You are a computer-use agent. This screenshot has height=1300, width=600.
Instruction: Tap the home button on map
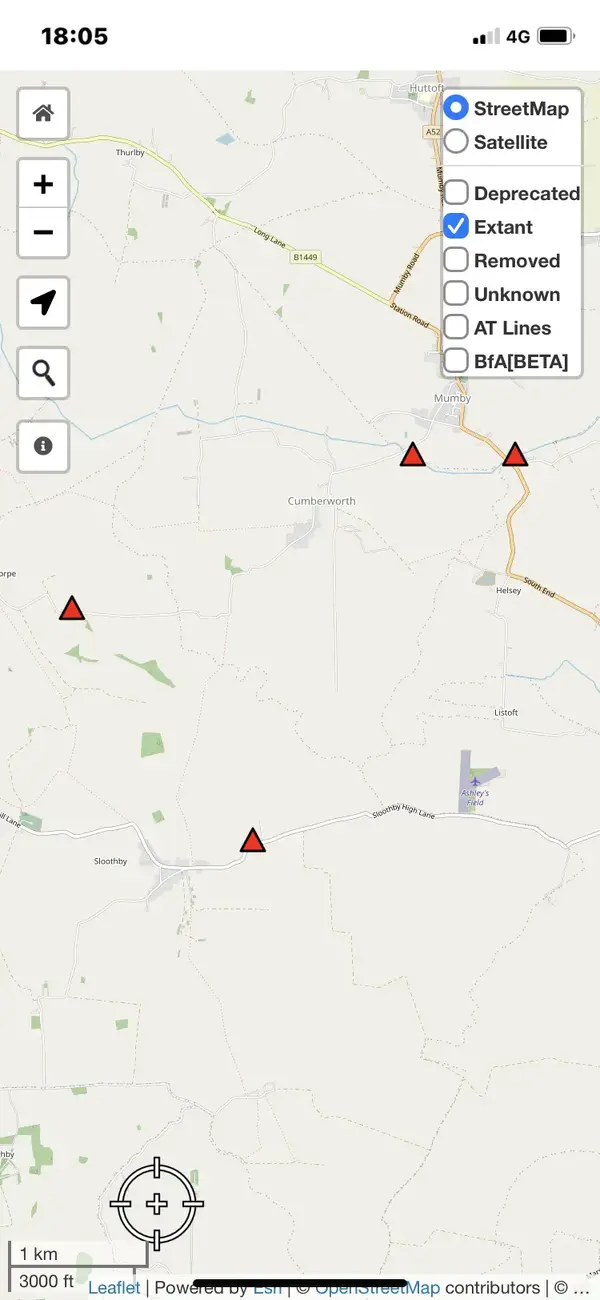point(43,113)
